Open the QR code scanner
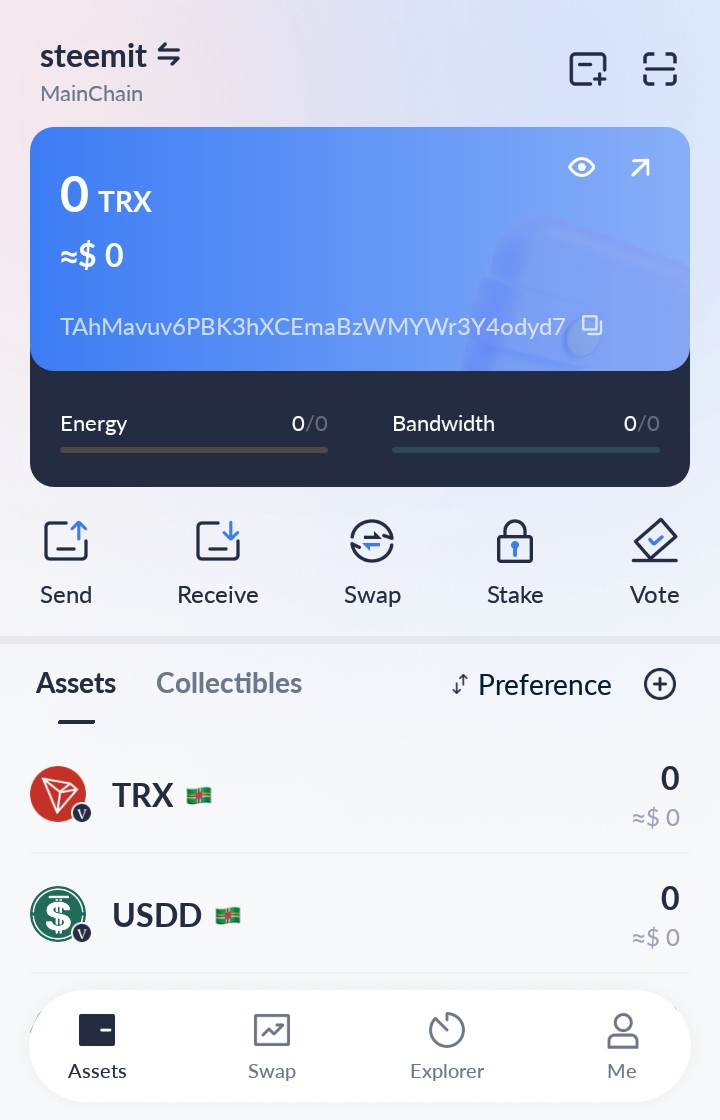The width and height of the screenshot is (720, 1120). (660, 68)
